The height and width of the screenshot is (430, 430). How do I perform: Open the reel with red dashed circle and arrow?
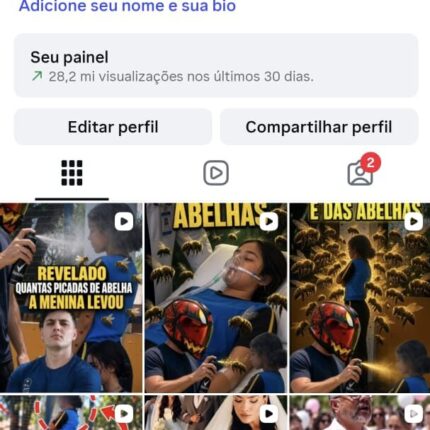point(71,413)
